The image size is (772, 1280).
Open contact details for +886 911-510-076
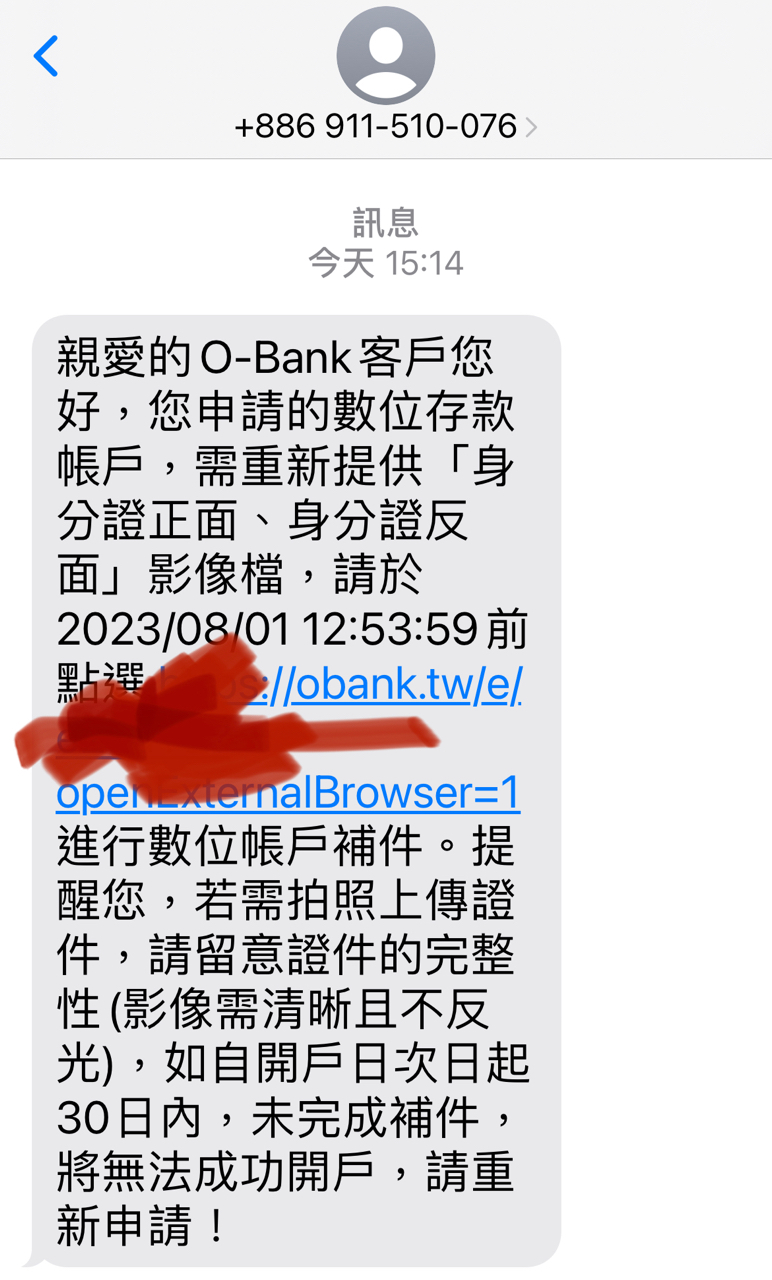pyautogui.click(x=385, y=126)
